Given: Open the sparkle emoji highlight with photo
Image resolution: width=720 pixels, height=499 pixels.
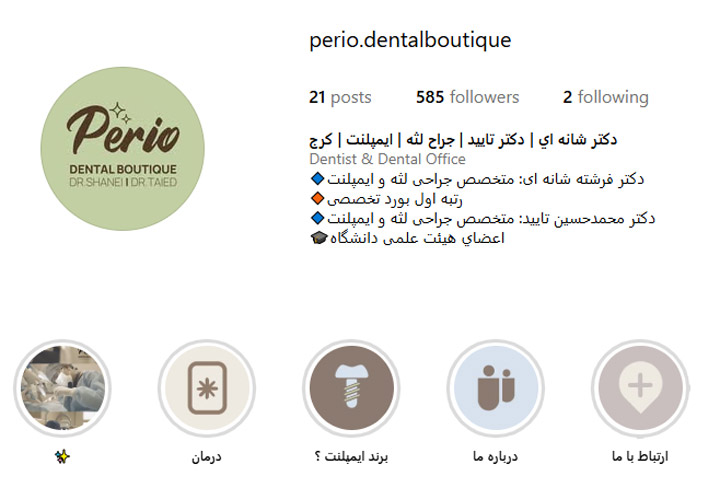Looking at the screenshot, I should click(63, 388).
